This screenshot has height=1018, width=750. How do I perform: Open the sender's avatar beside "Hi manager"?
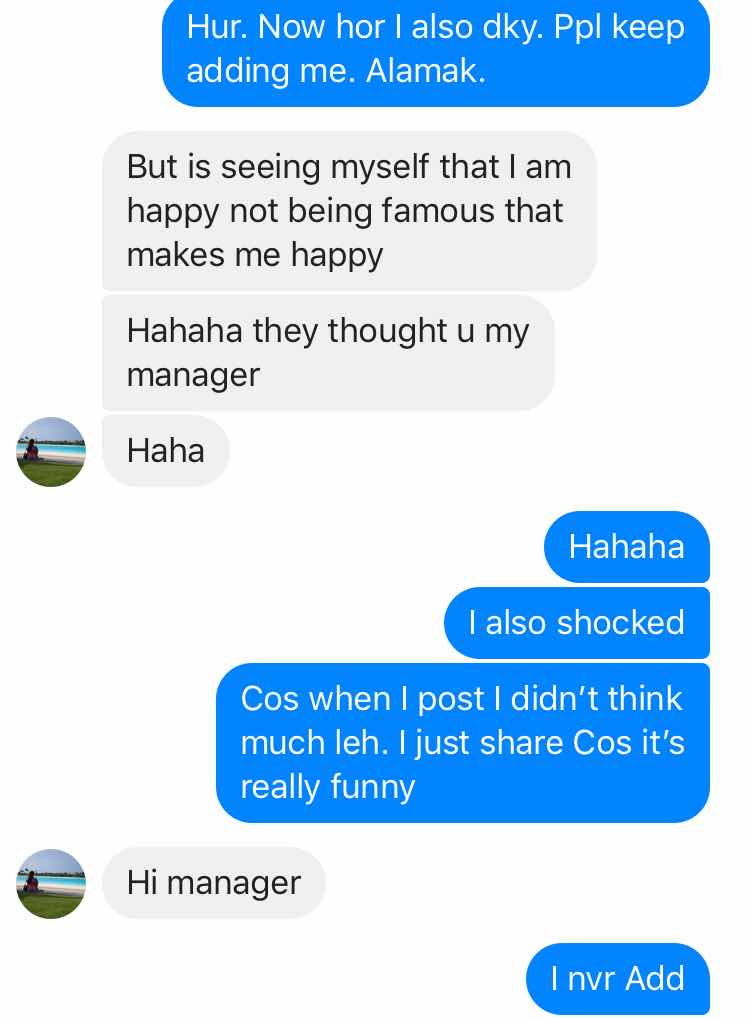(51, 884)
